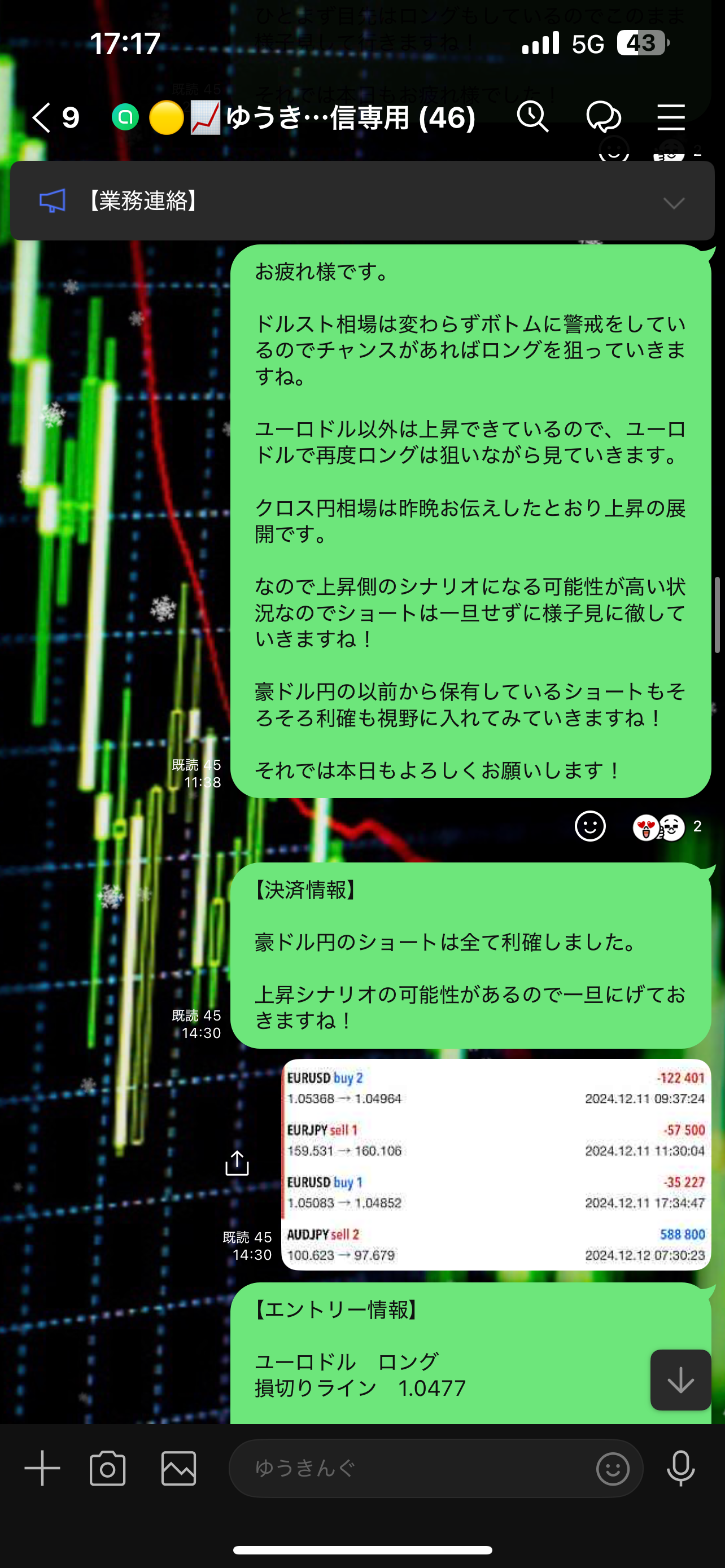Open the chat threads icon

click(x=602, y=116)
